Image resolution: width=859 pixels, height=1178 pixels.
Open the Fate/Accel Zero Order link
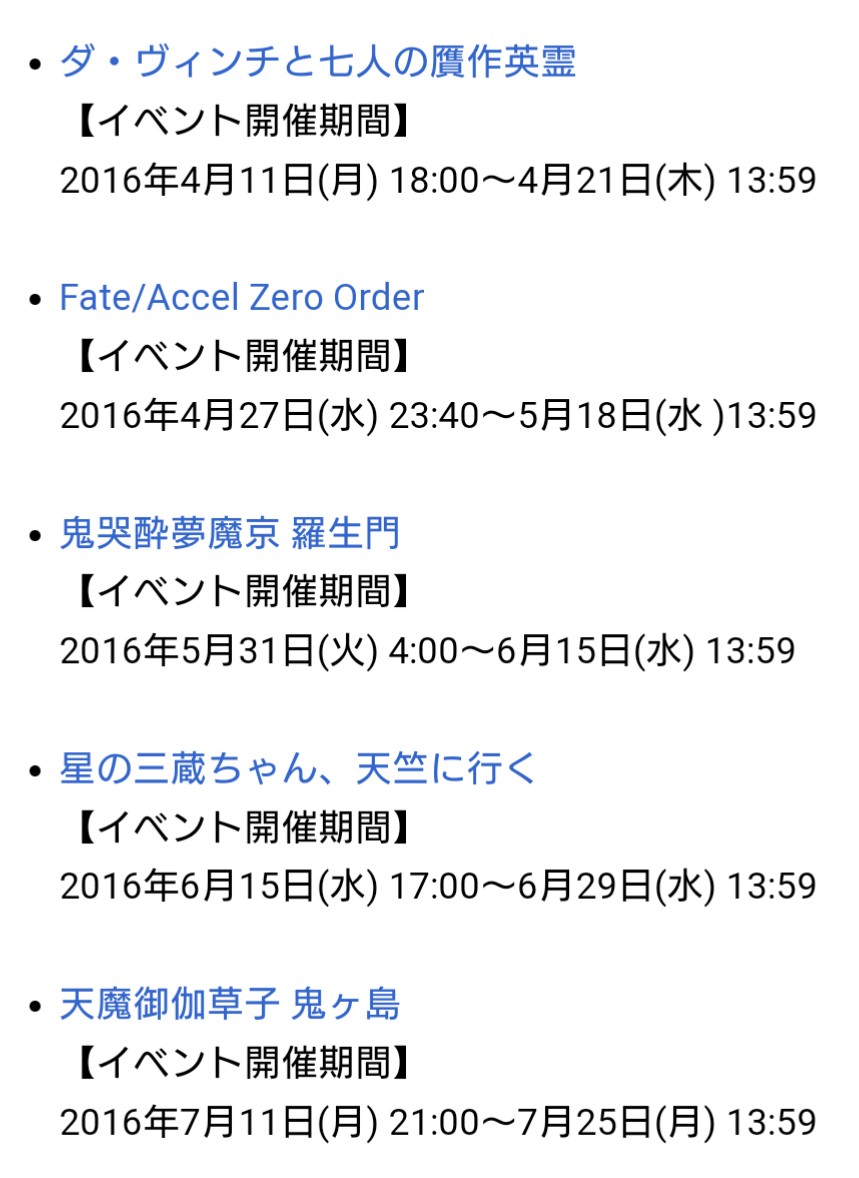point(241,298)
